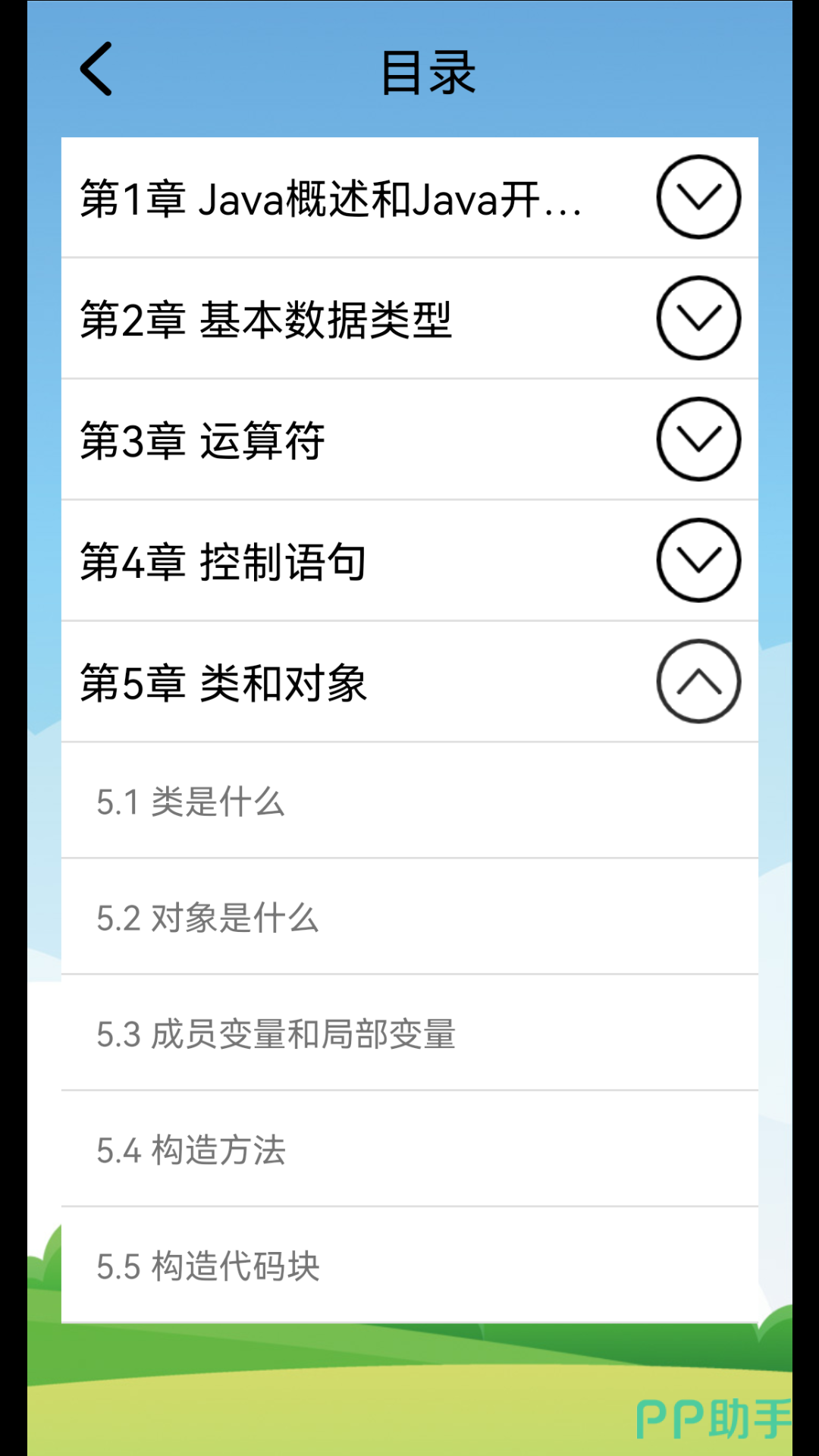Expand 第1章 Java概述 chapter
The height and width of the screenshot is (1456, 819).
698,197
